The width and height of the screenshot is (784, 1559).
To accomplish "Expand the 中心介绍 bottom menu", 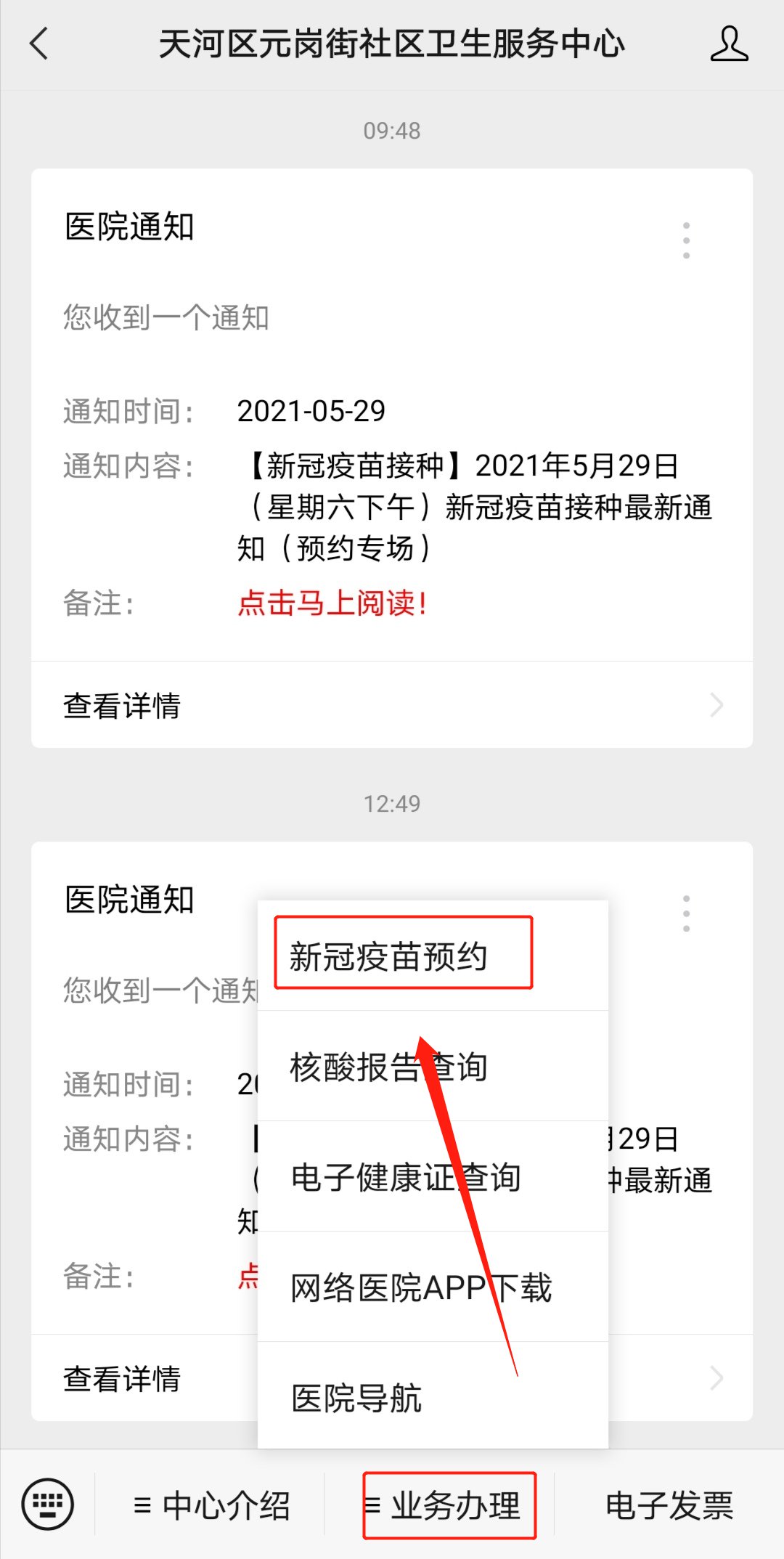I will (211, 1505).
